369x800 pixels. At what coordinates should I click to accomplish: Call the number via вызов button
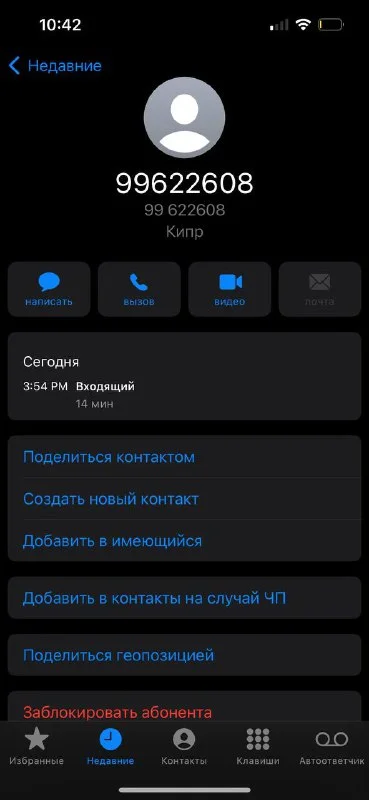pos(139,289)
